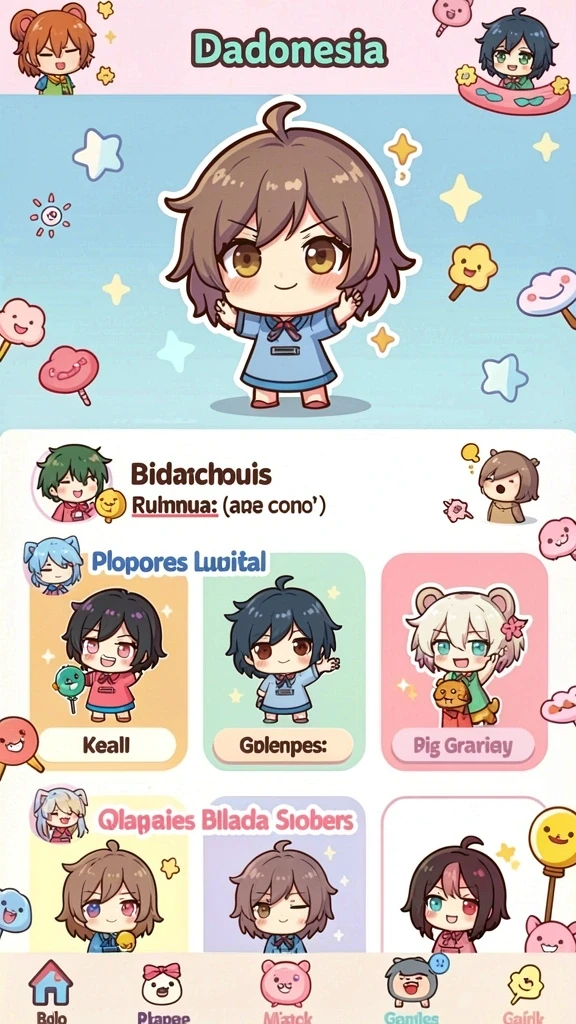Image resolution: width=576 pixels, height=1024 pixels.
Task: Open the two-tone haired character card
Action: click(x=464, y=875)
